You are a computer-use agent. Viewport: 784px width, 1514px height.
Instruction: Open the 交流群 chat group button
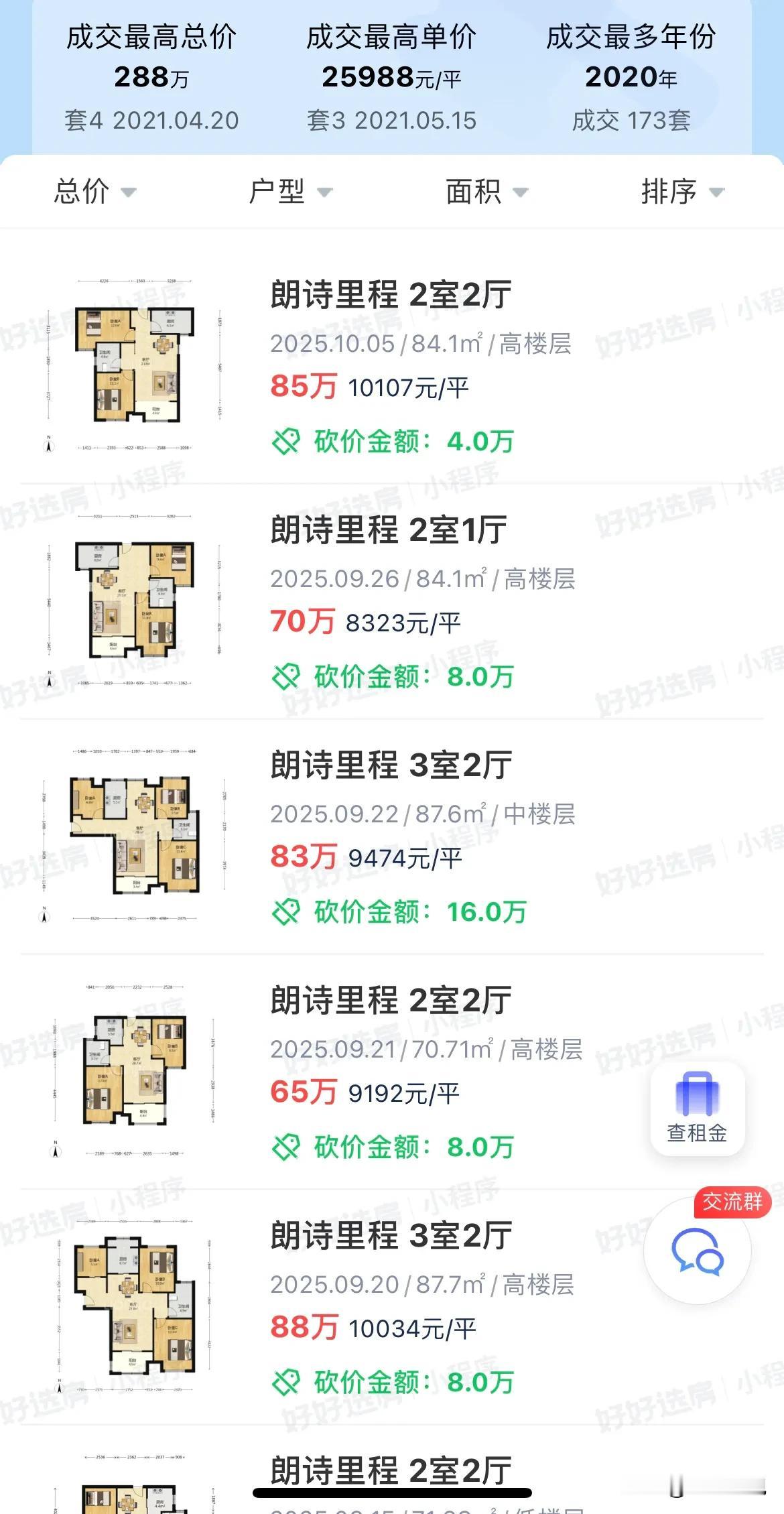coord(698,1251)
